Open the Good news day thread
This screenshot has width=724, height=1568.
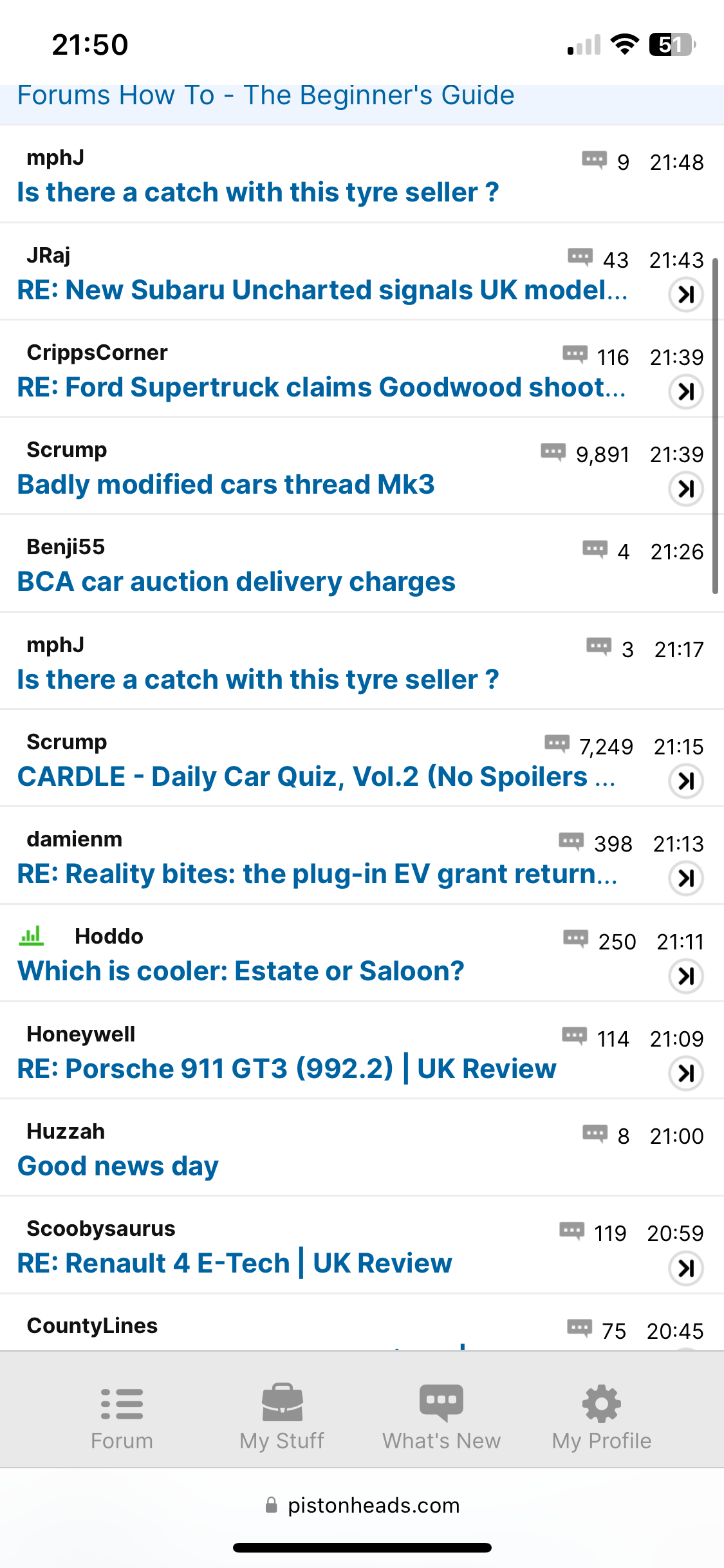coord(118,1166)
